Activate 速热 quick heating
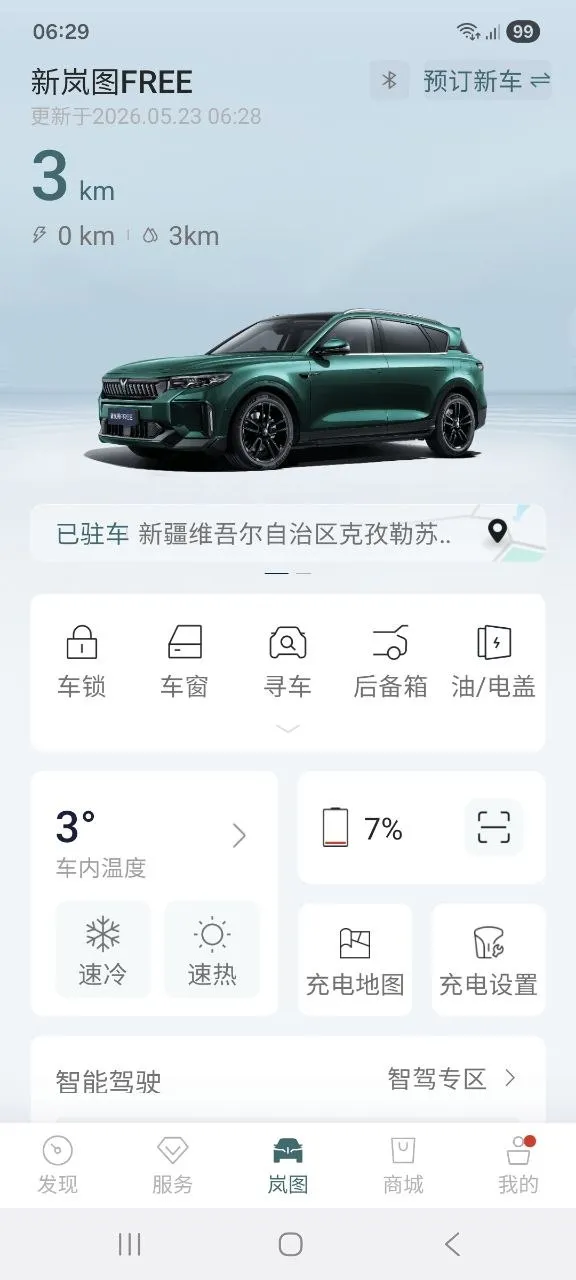The width and height of the screenshot is (576, 1280). 212,950
